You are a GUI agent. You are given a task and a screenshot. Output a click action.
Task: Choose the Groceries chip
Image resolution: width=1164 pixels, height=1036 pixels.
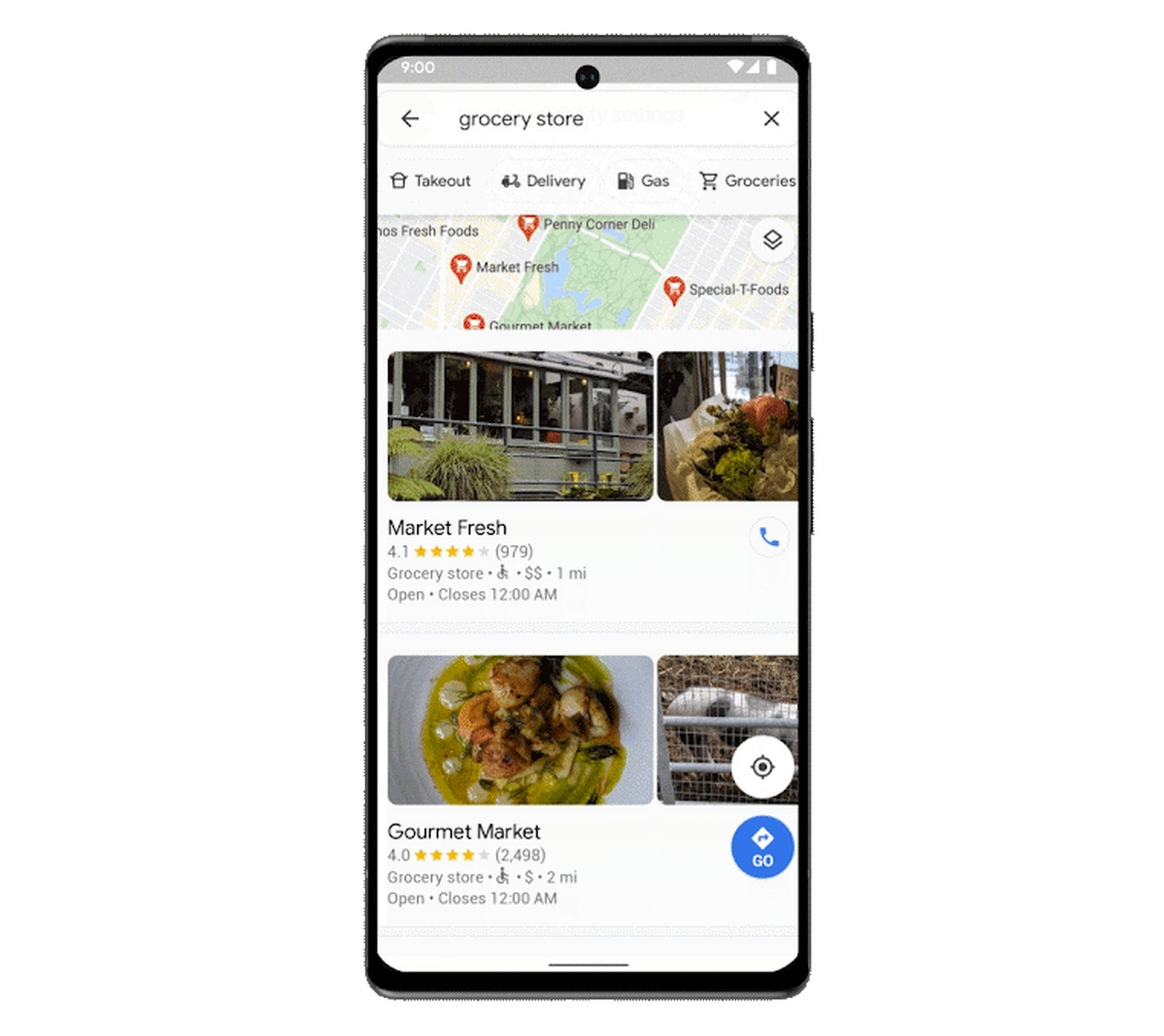click(748, 180)
